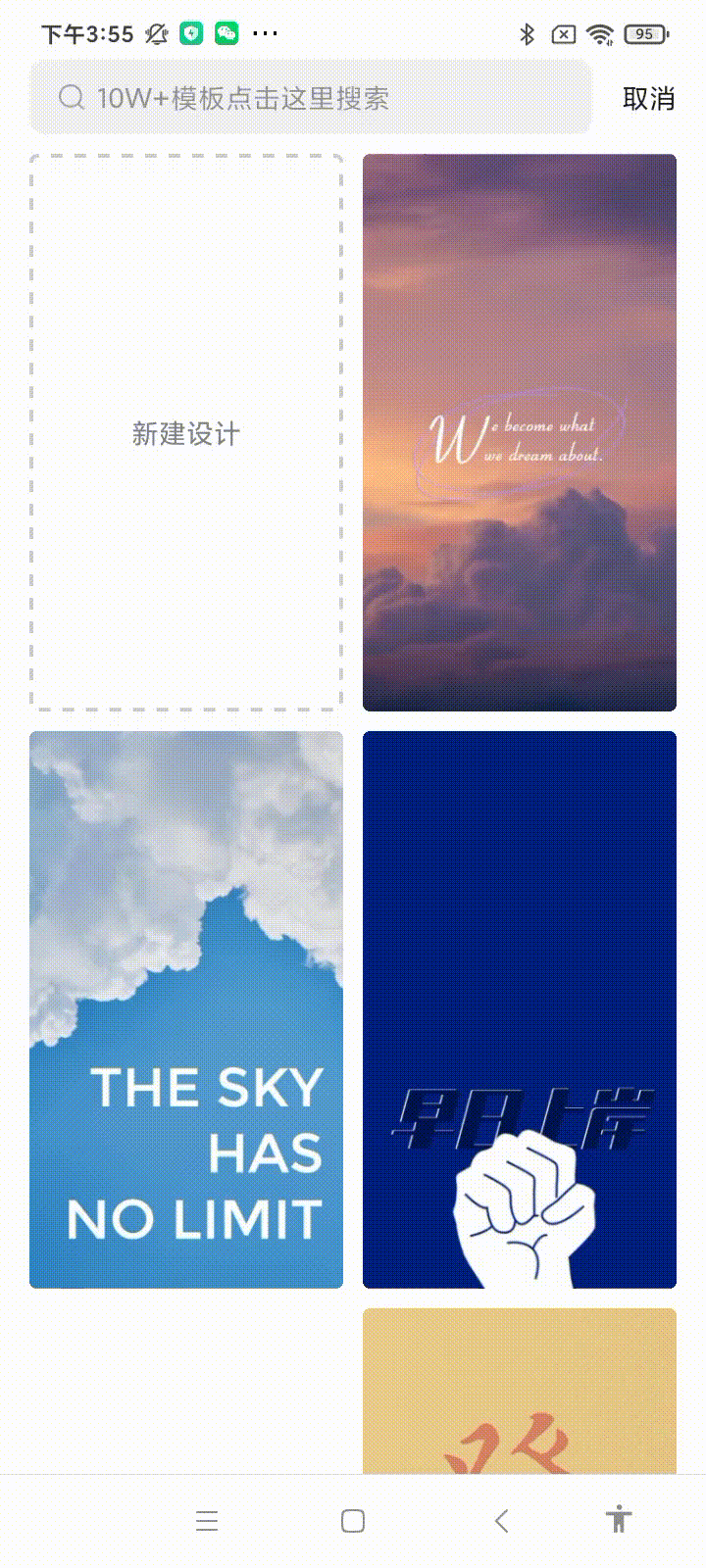Tap the home square button
This screenshot has height=1568, width=706.
(x=351, y=1520)
